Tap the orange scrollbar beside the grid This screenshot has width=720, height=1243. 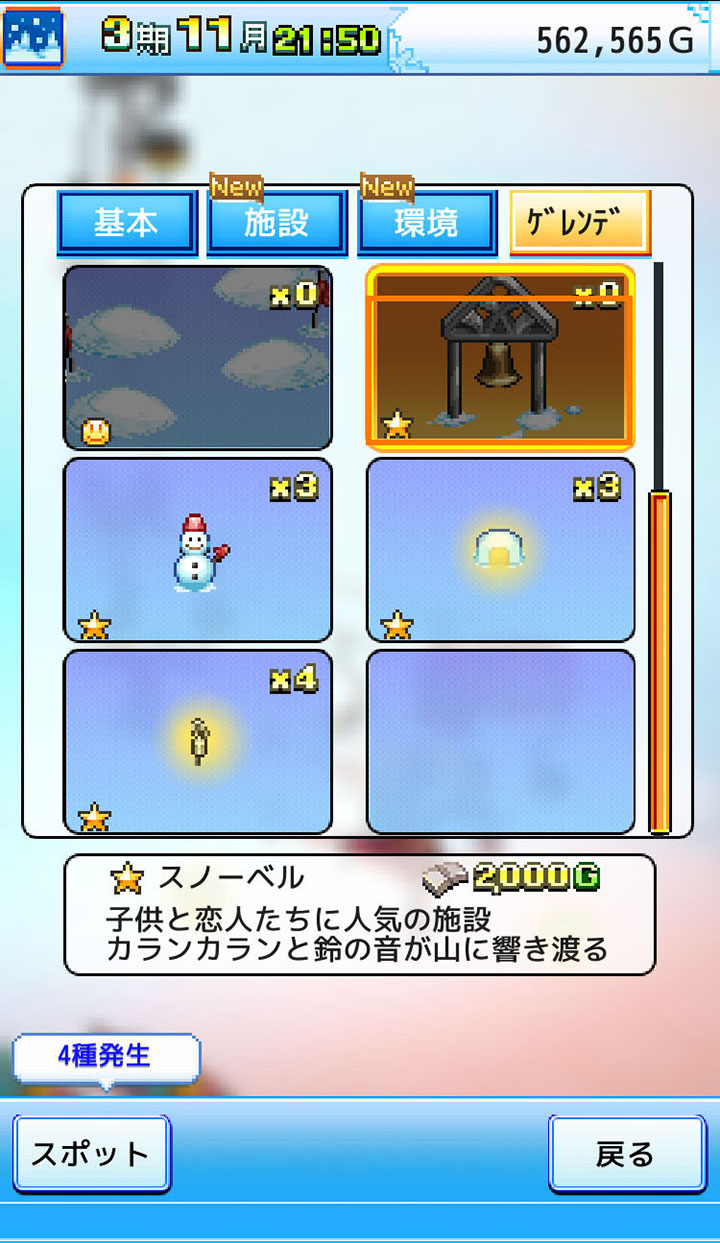pos(659,661)
